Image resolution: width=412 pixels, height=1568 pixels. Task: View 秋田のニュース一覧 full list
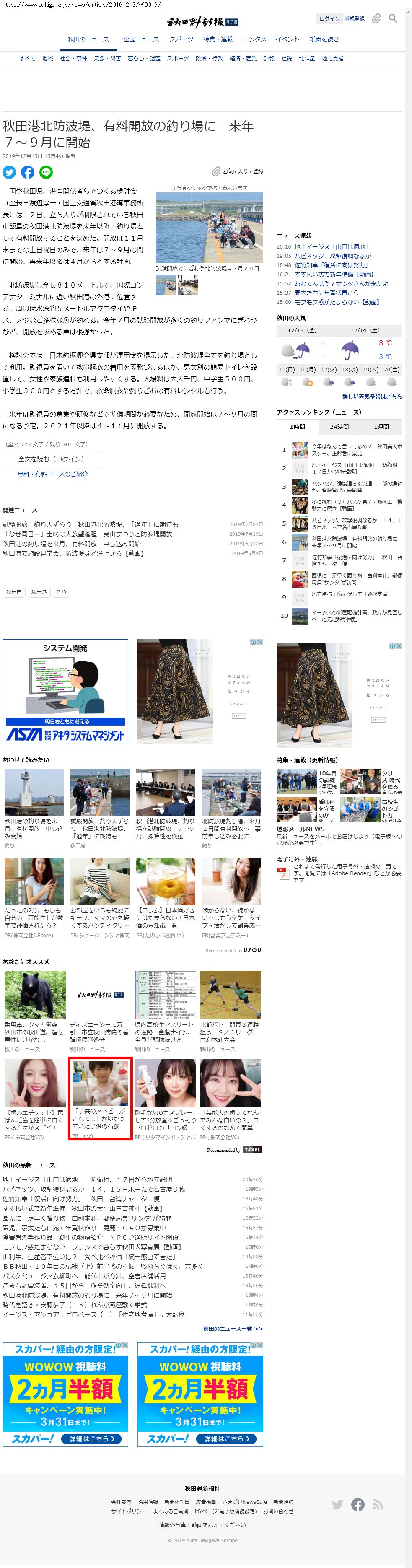coord(233,1329)
